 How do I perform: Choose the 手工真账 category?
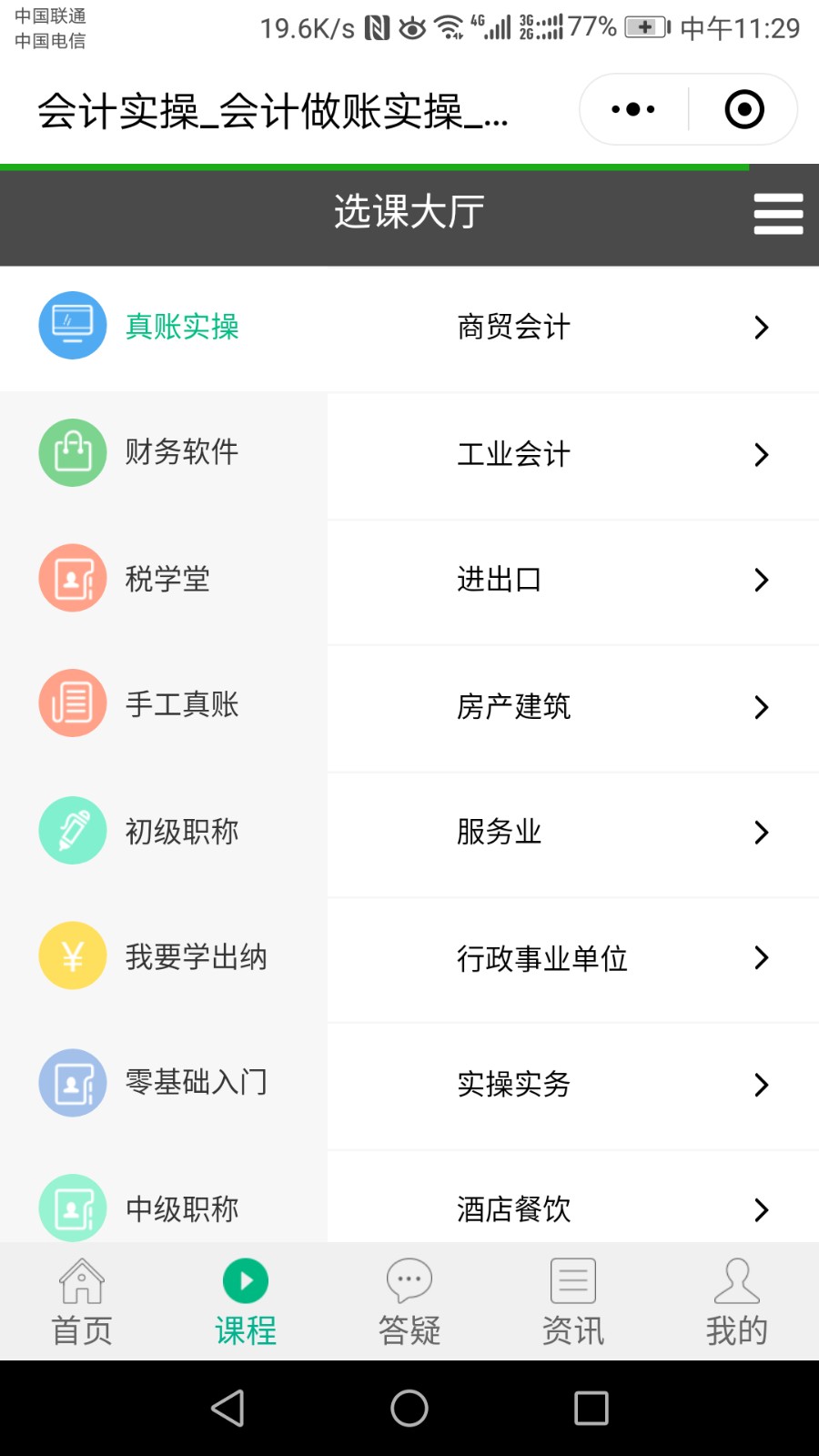[x=164, y=703]
